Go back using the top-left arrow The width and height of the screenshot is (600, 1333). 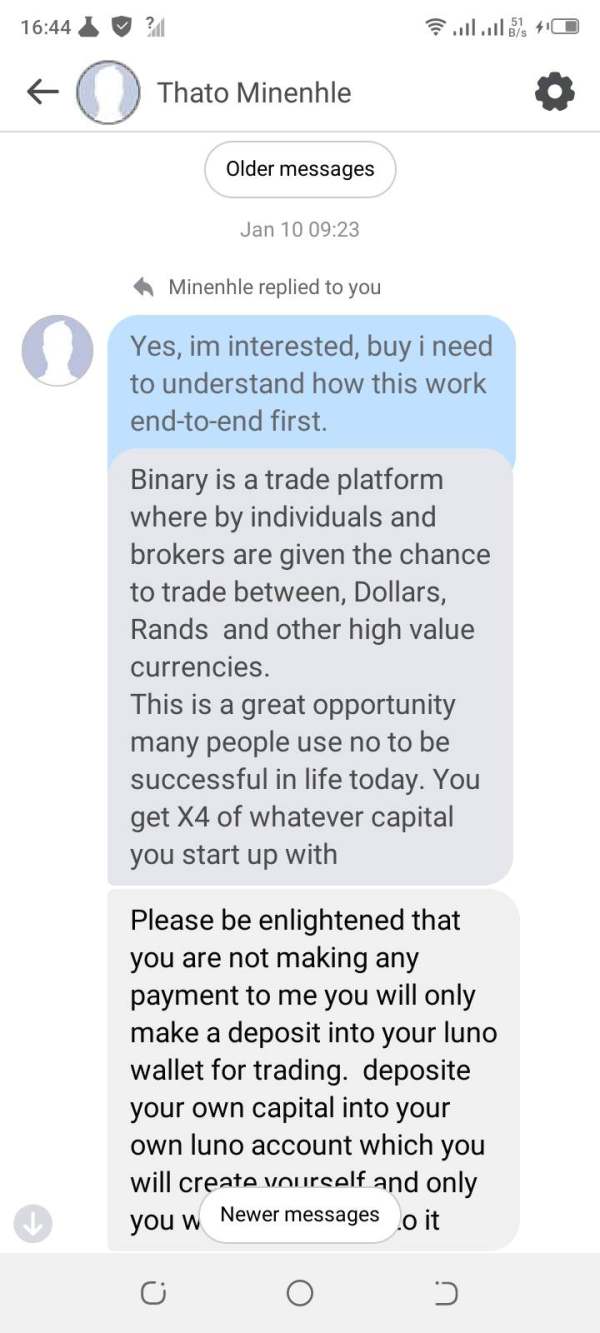(42, 92)
